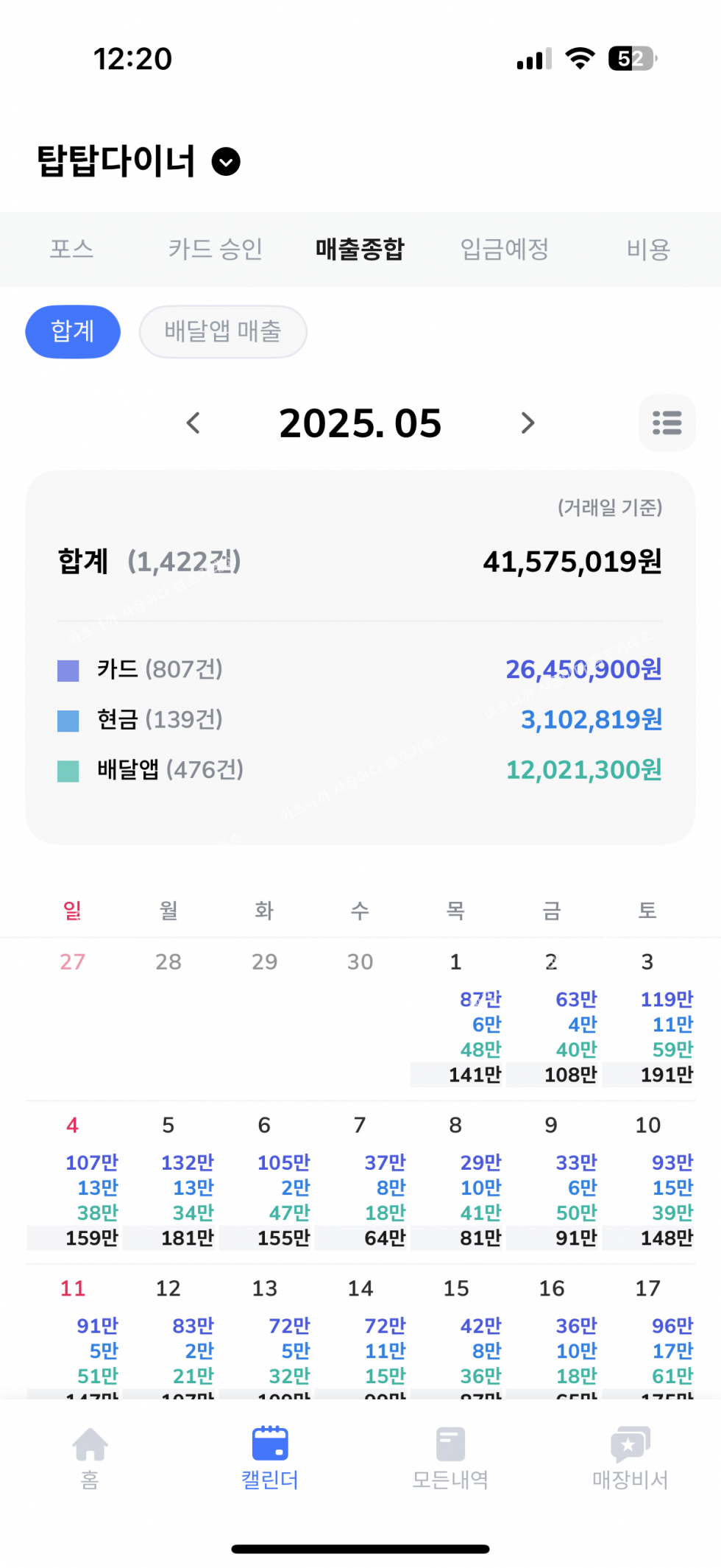The image size is (721, 1568).
Task: Open the 모든내역 bottom tab
Action: [450, 1458]
